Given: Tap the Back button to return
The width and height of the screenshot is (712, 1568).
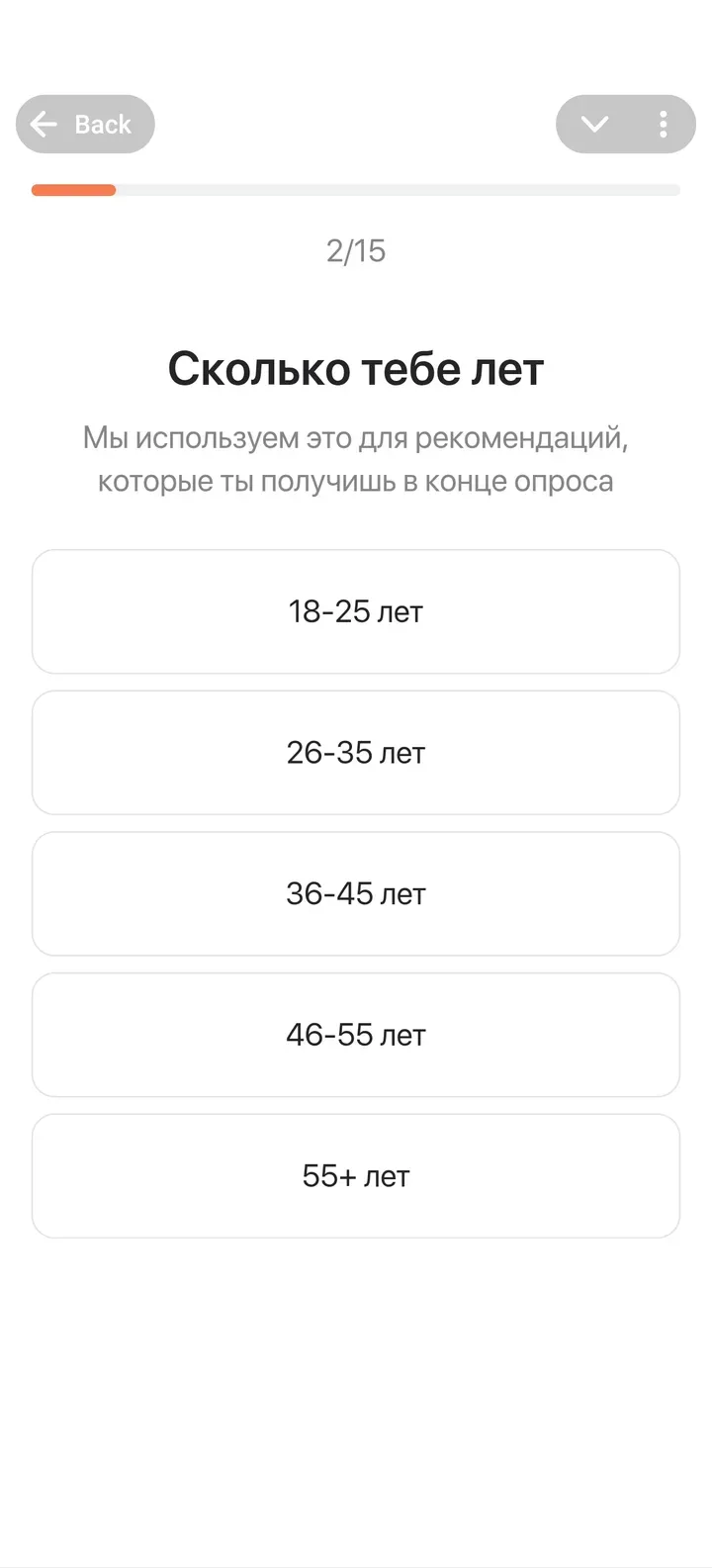Looking at the screenshot, I should coord(85,124).
